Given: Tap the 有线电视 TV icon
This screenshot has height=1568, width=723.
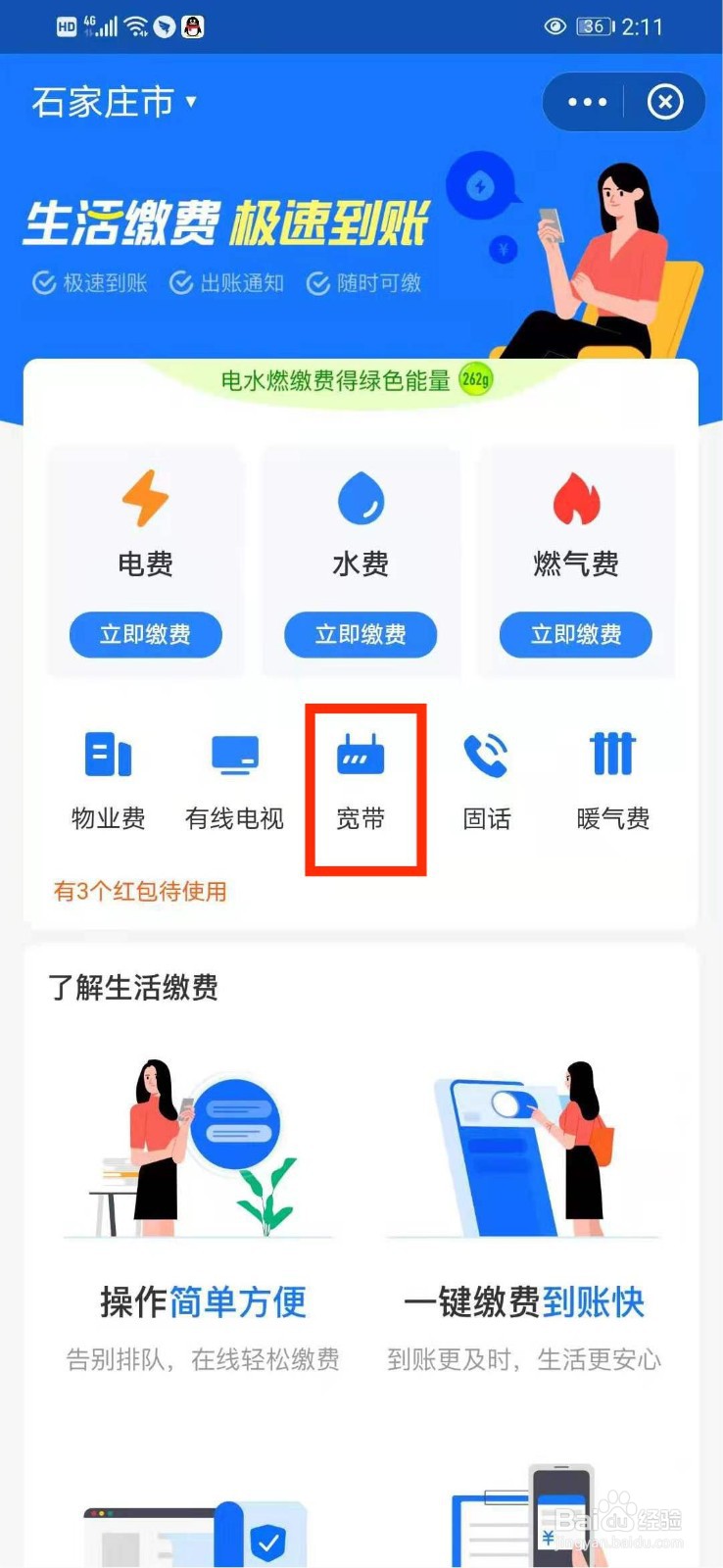Looking at the screenshot, I should [234, 753].
